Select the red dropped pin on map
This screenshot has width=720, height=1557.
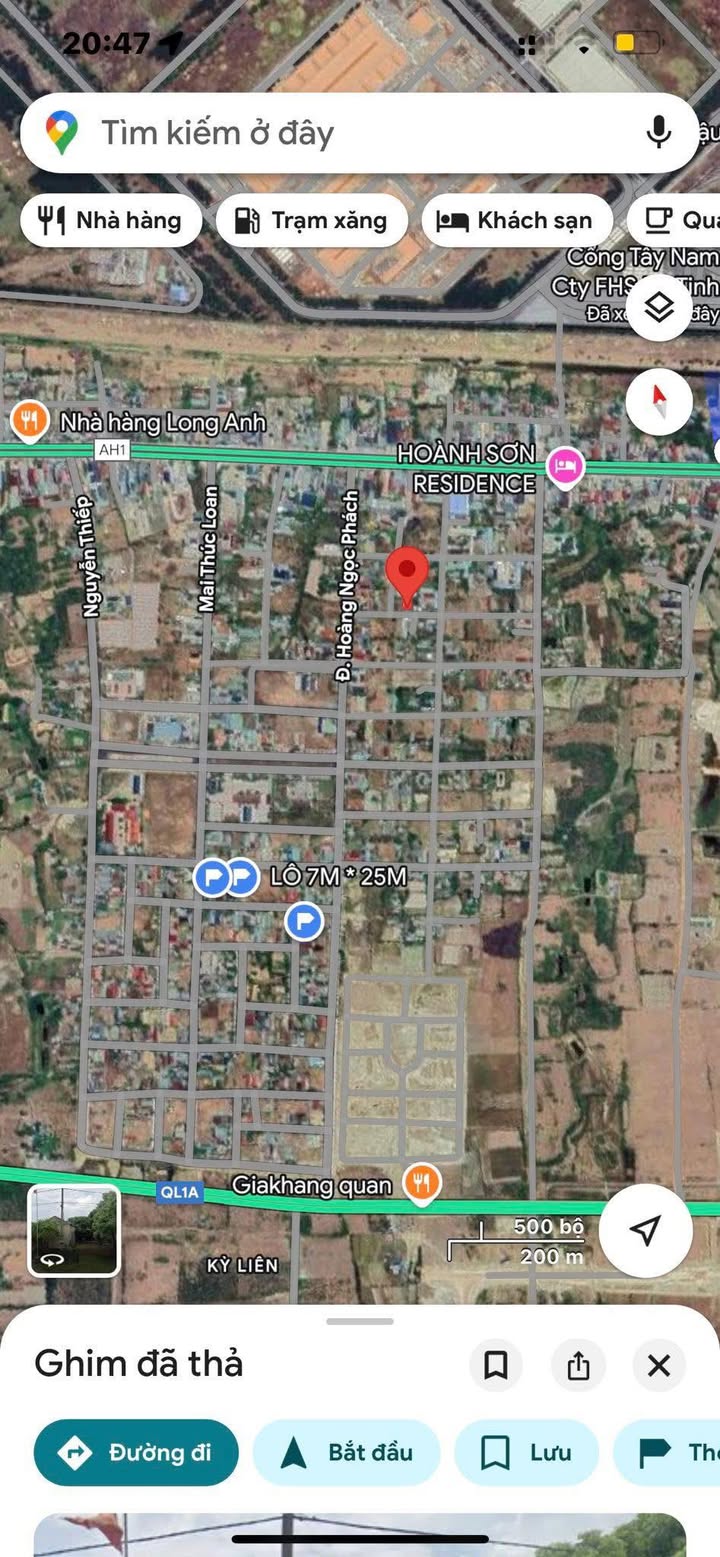pyautogui.click(x=407, y=574)
